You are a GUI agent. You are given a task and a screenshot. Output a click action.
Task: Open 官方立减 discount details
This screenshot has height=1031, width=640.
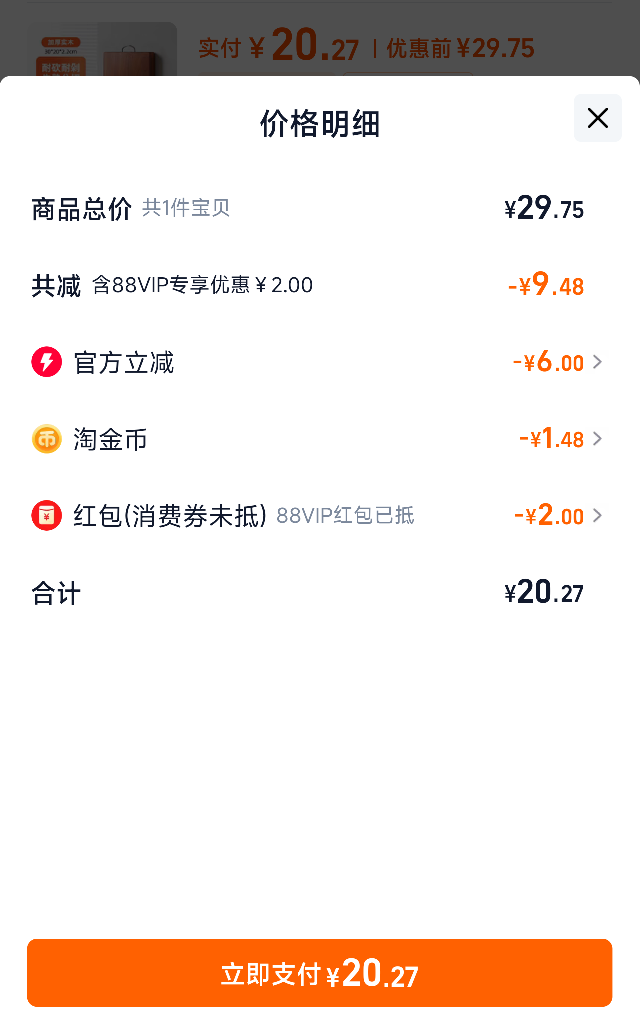coord(558,362)
